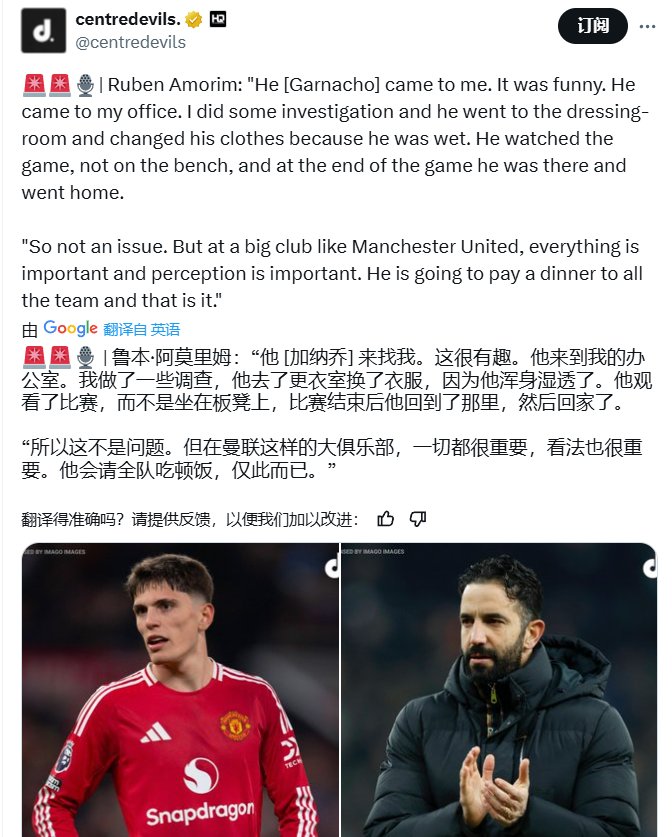Viewport: 672px width, 837px height.
Task: Open the centredevils profile avatar
Action: tap(43, 30)
